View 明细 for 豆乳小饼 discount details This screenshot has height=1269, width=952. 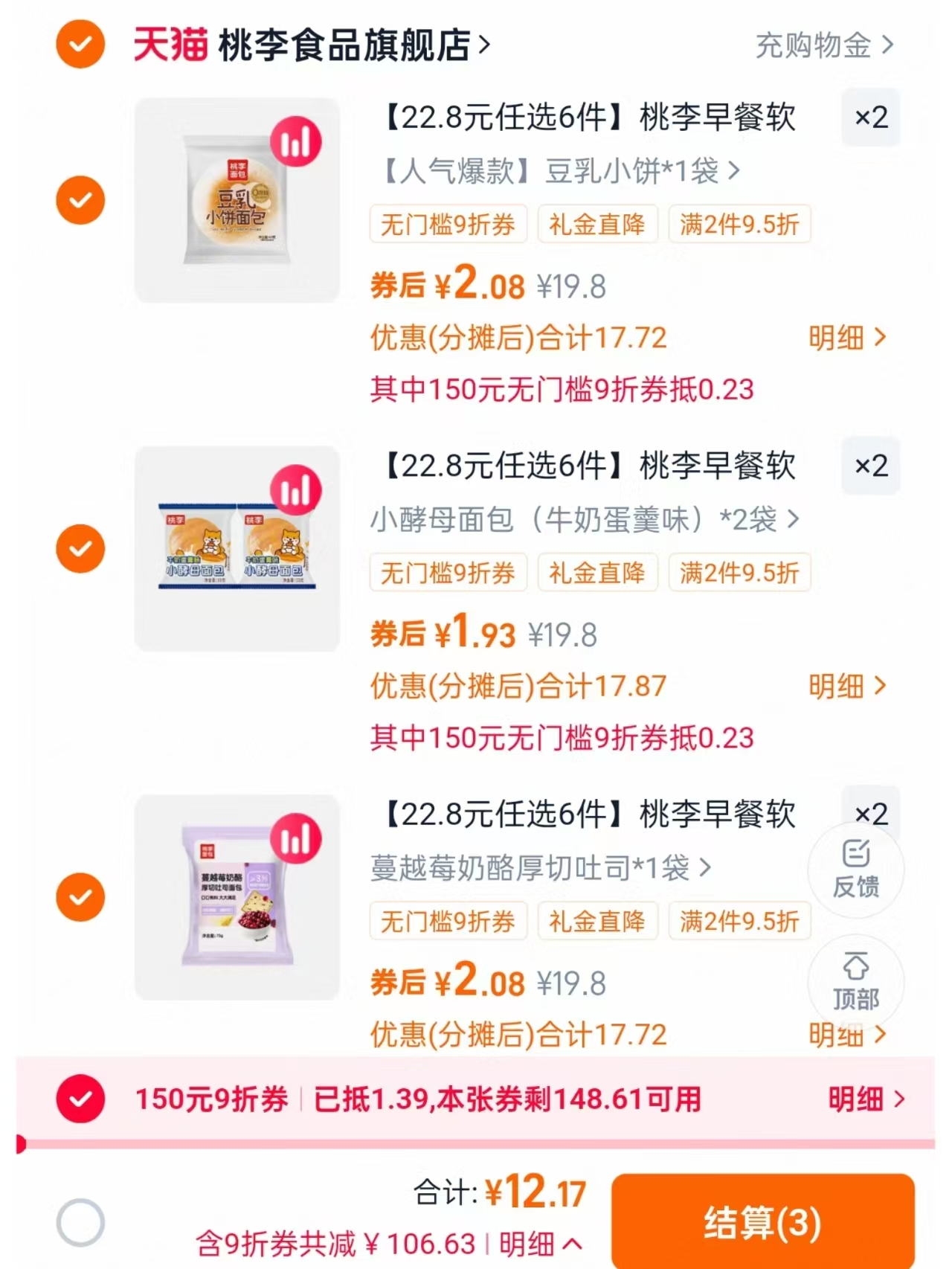click(844, 338)
